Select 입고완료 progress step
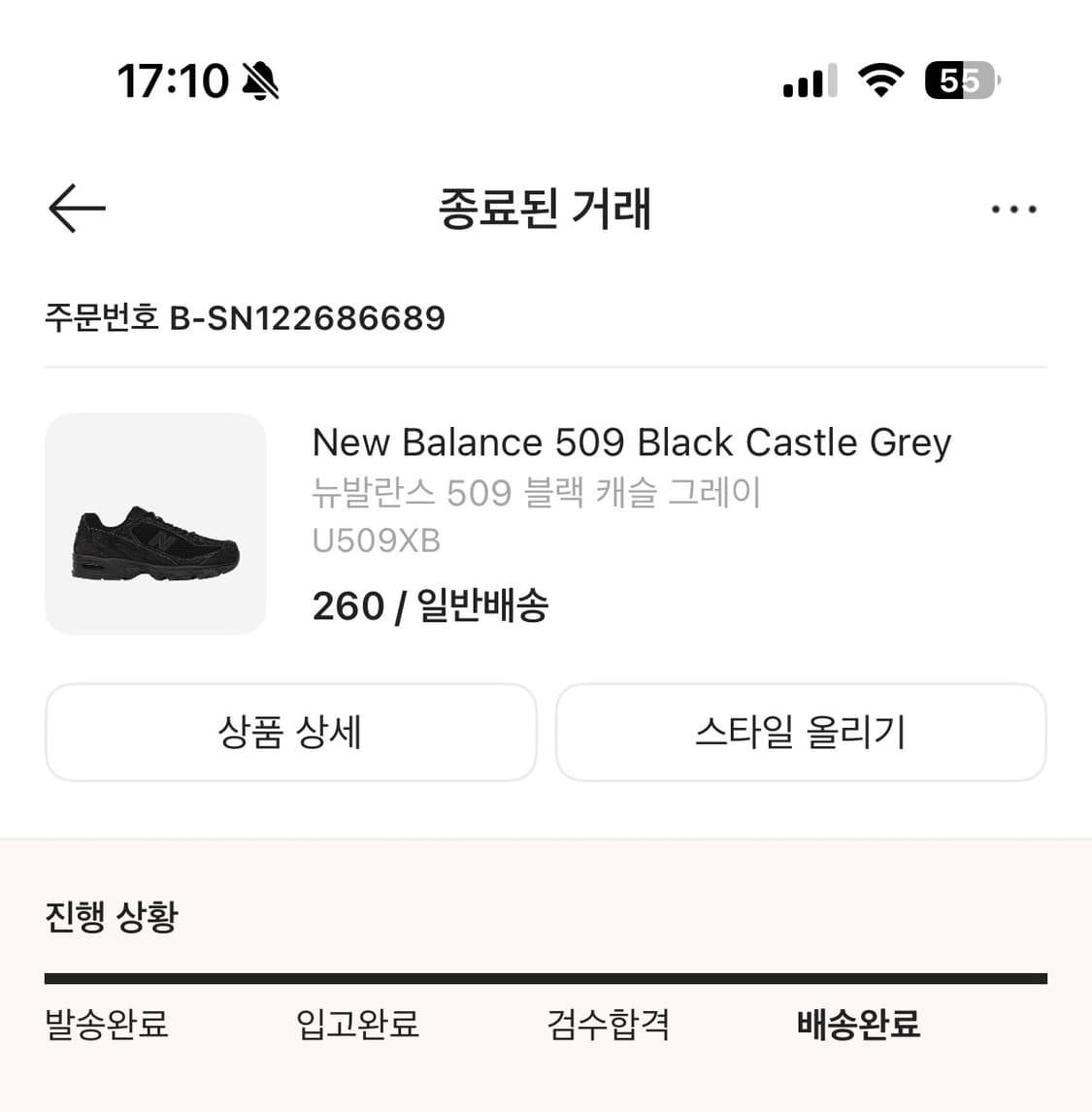 click(x=357, y=1024)
